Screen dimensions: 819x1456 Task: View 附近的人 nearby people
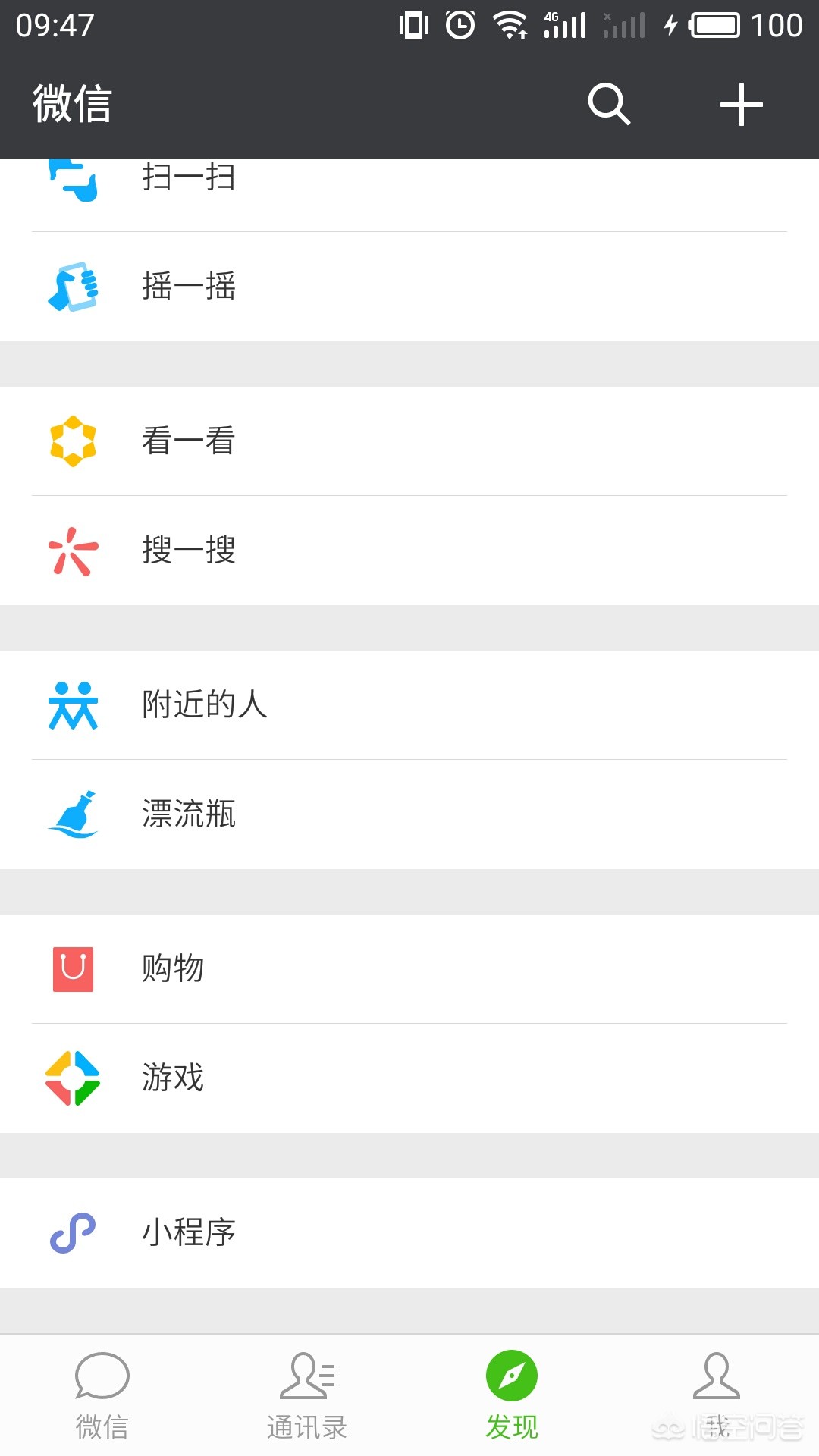409,705
